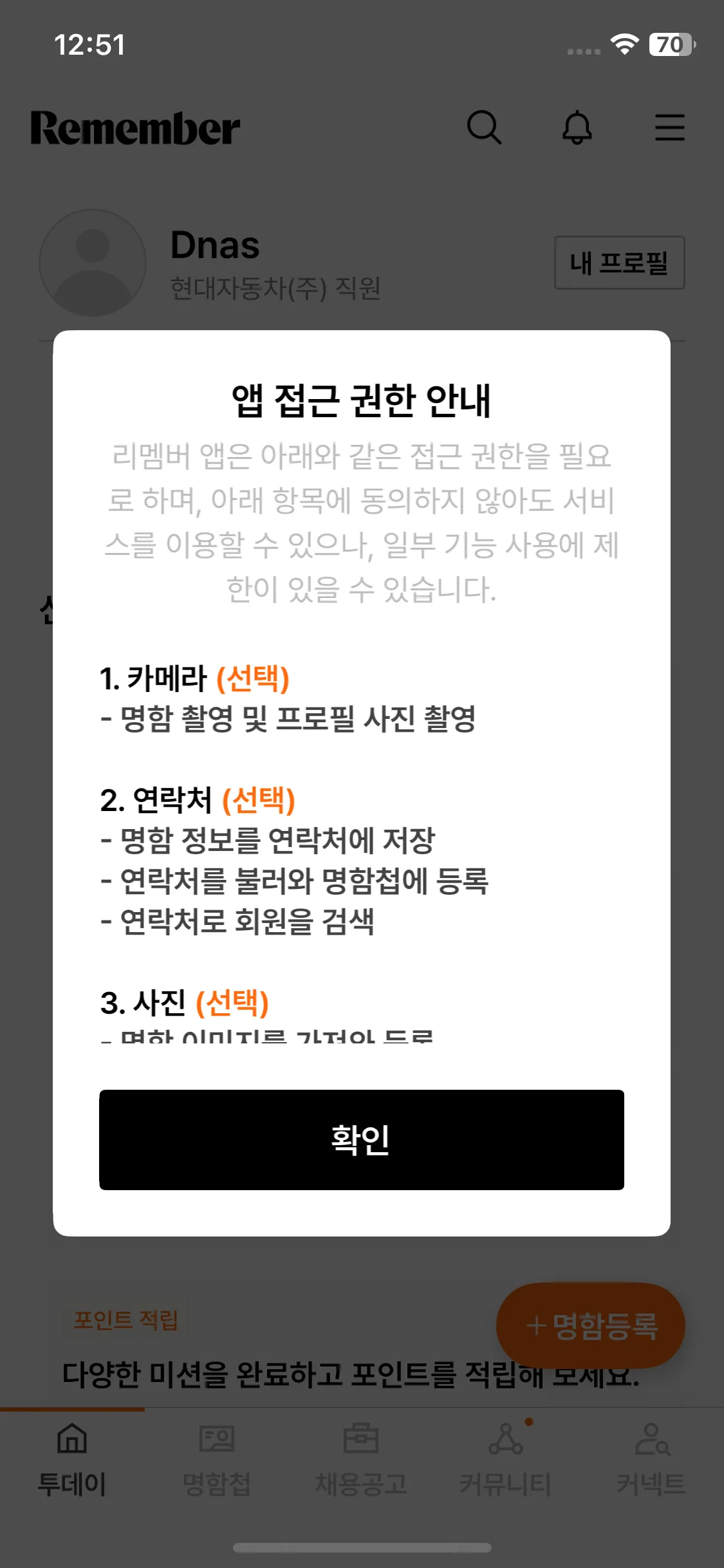Screen dimensions: 724x1568
Task: Switch to the 커뮤니티 tab
Action: [x=506, y=1459]
